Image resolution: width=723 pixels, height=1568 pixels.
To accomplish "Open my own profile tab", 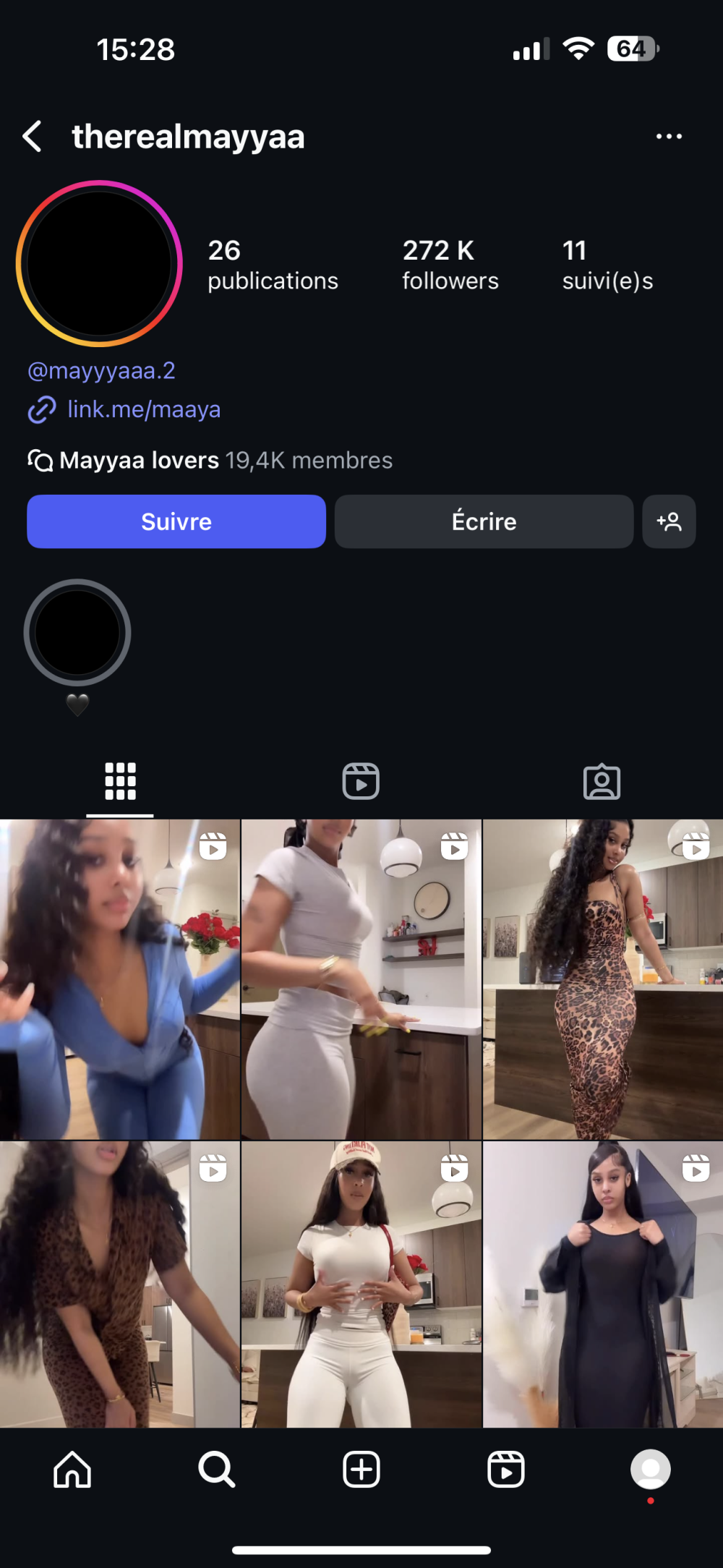I will (x=650, y=1470).
